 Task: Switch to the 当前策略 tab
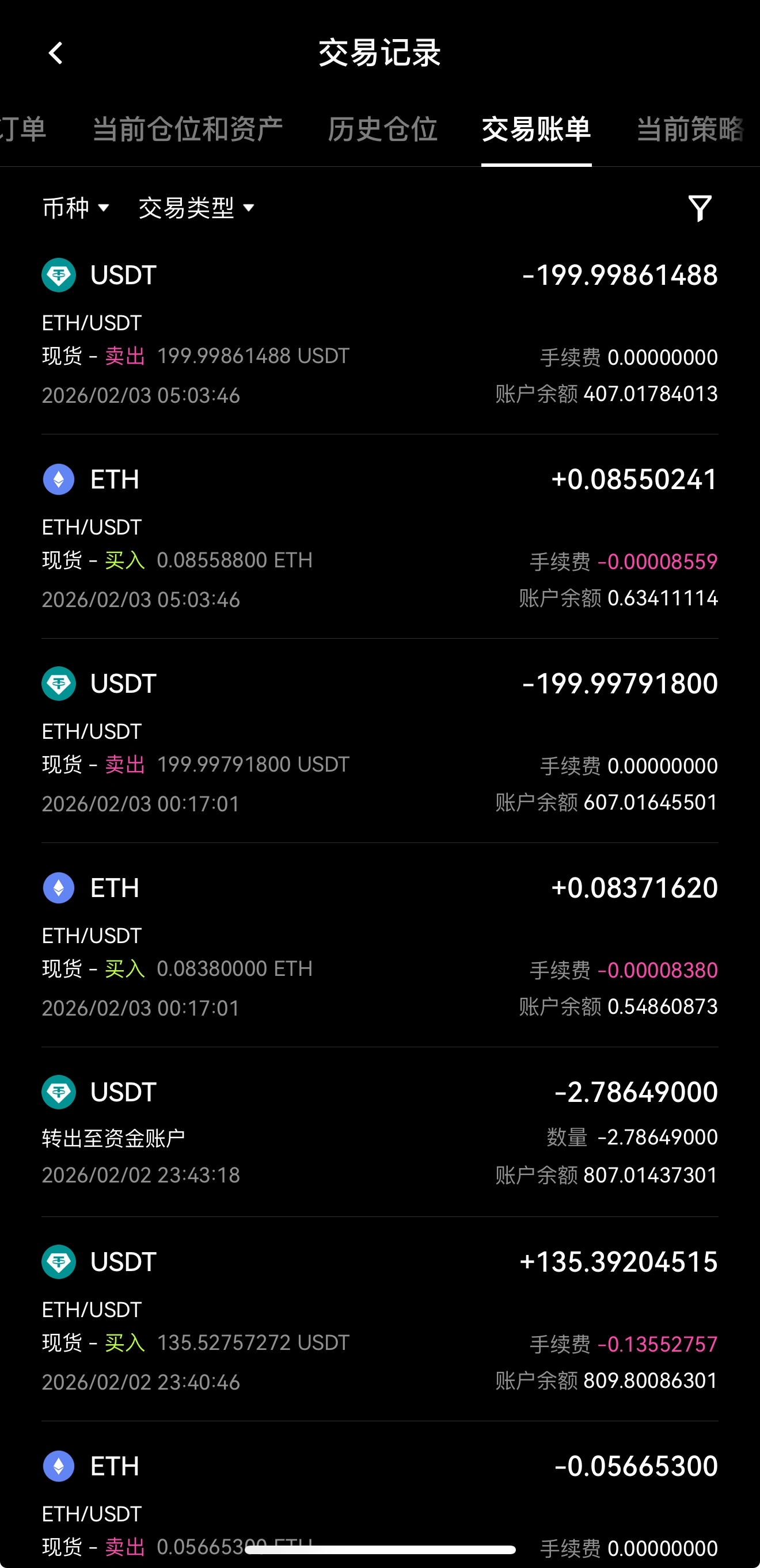click(690, 129)
